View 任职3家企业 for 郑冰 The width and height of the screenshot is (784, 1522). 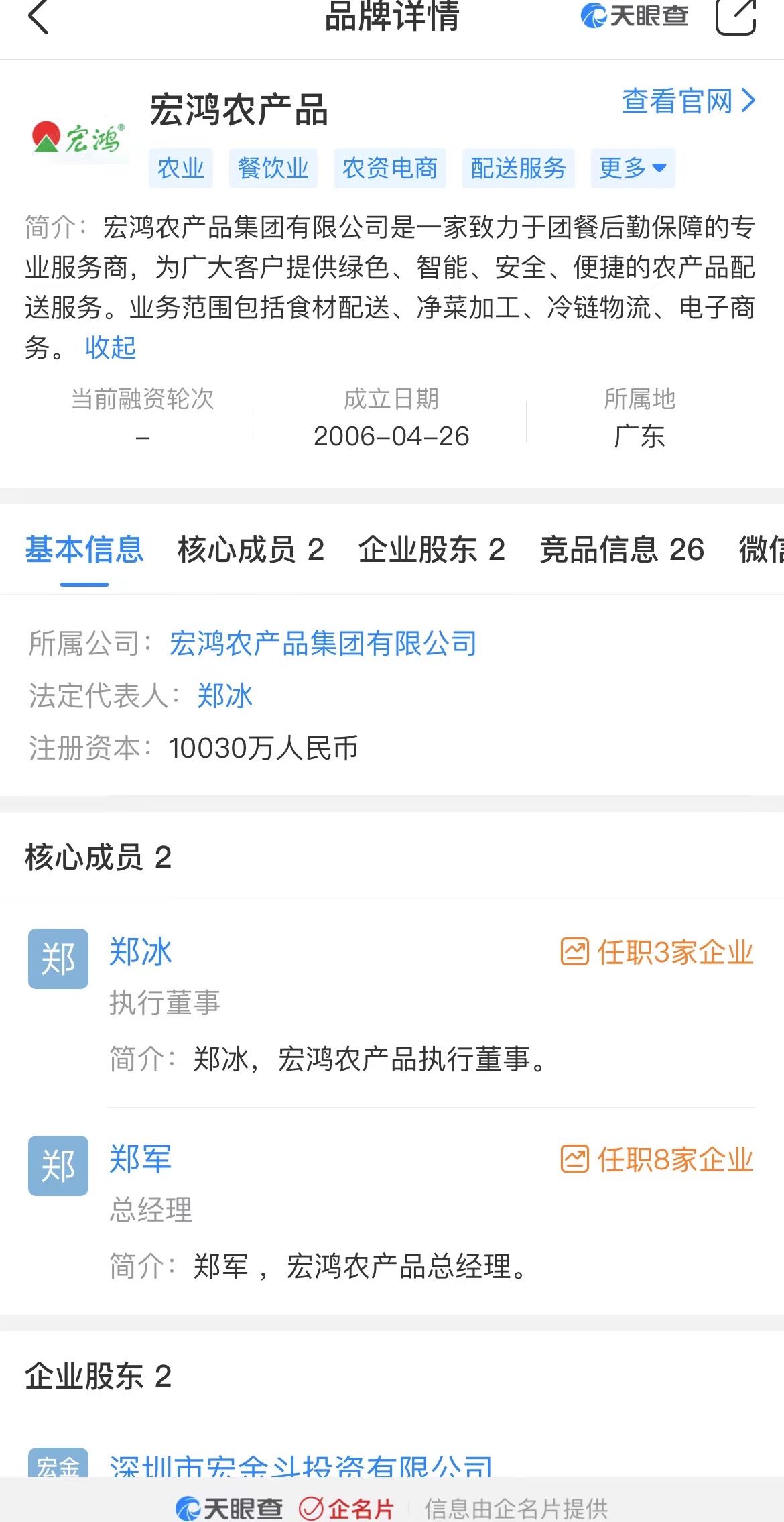pyautogui.click(x=657, y=952)
